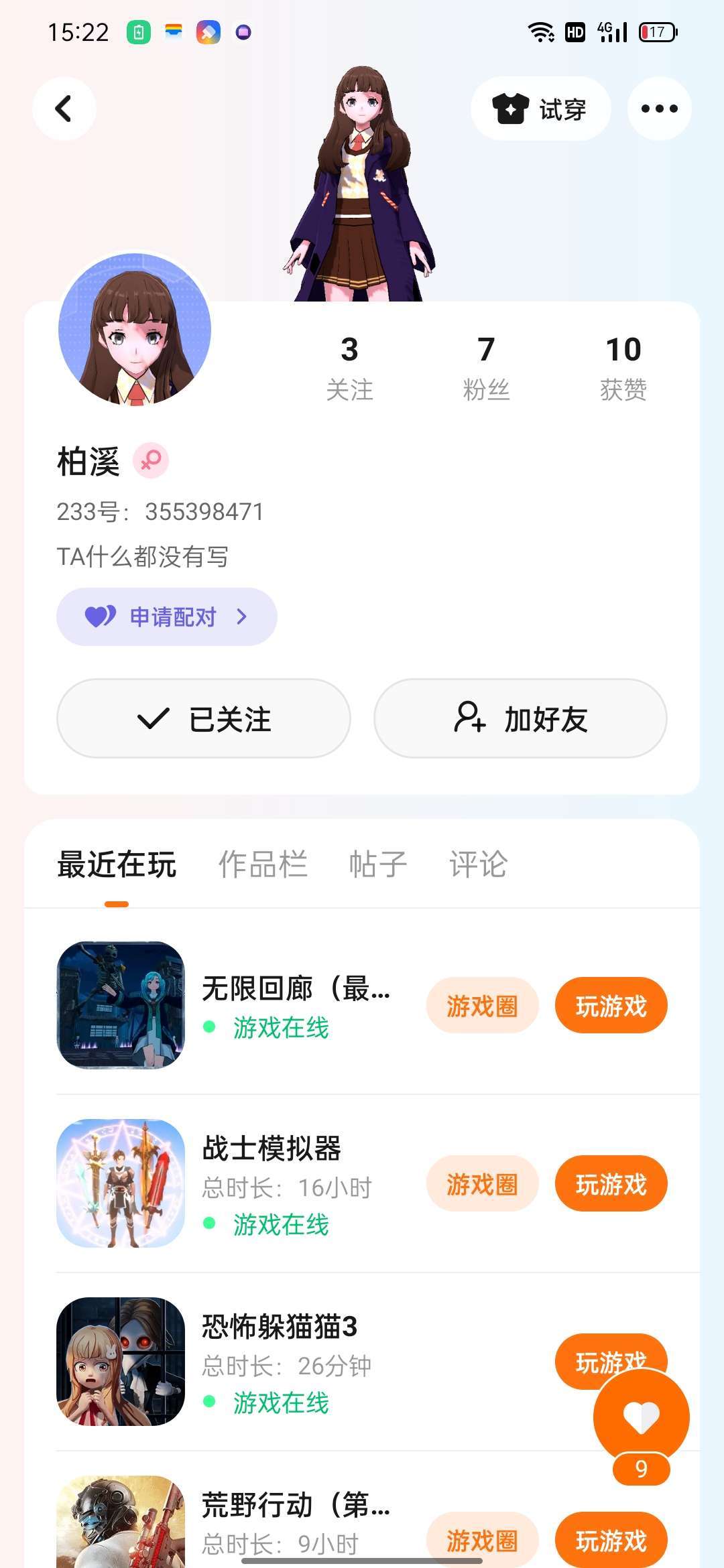The image size is (724, 1568).
Task: Play 荒野行动 with 玩游戏 button
Action: pos(611,1540)
